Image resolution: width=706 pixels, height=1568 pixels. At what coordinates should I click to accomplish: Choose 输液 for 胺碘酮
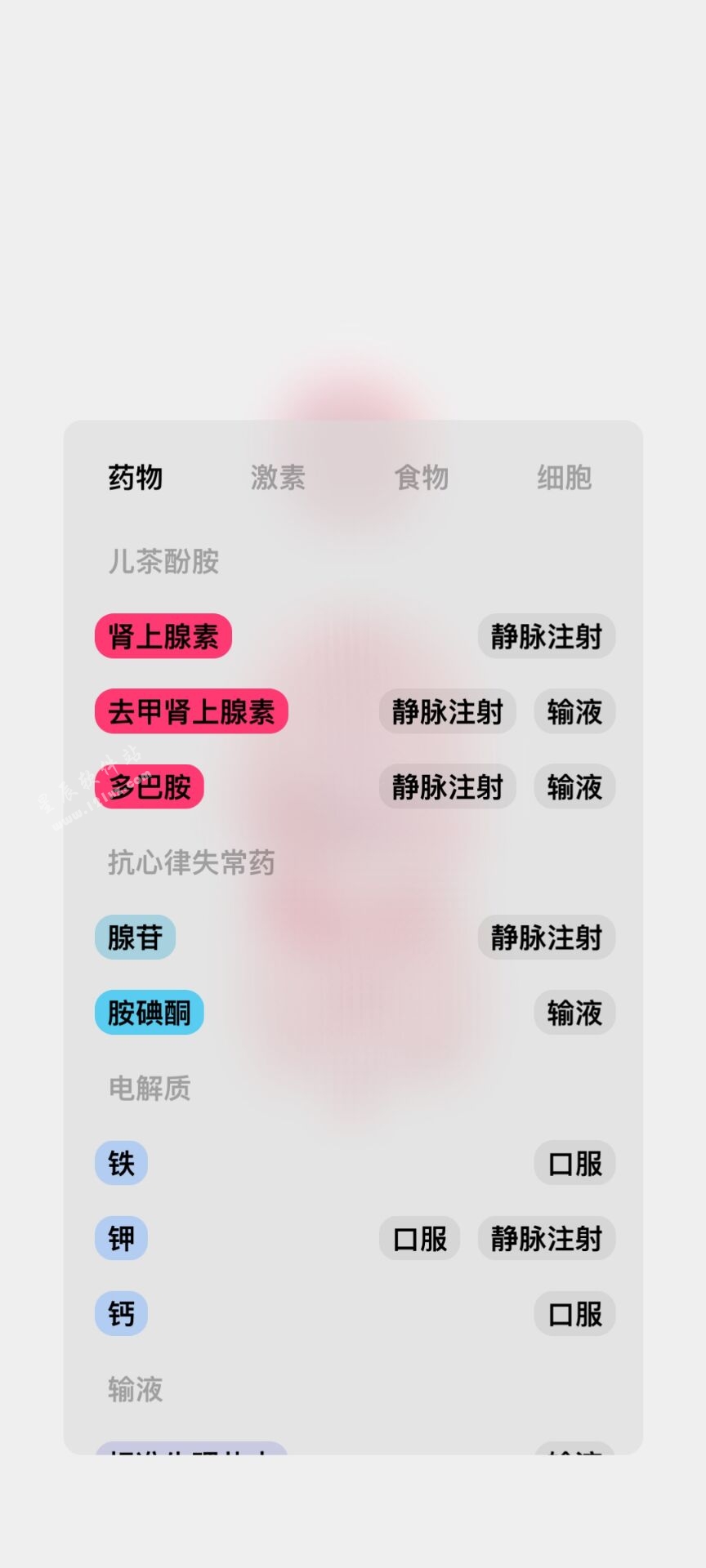pyautogui.click(x=574, y=1013)
